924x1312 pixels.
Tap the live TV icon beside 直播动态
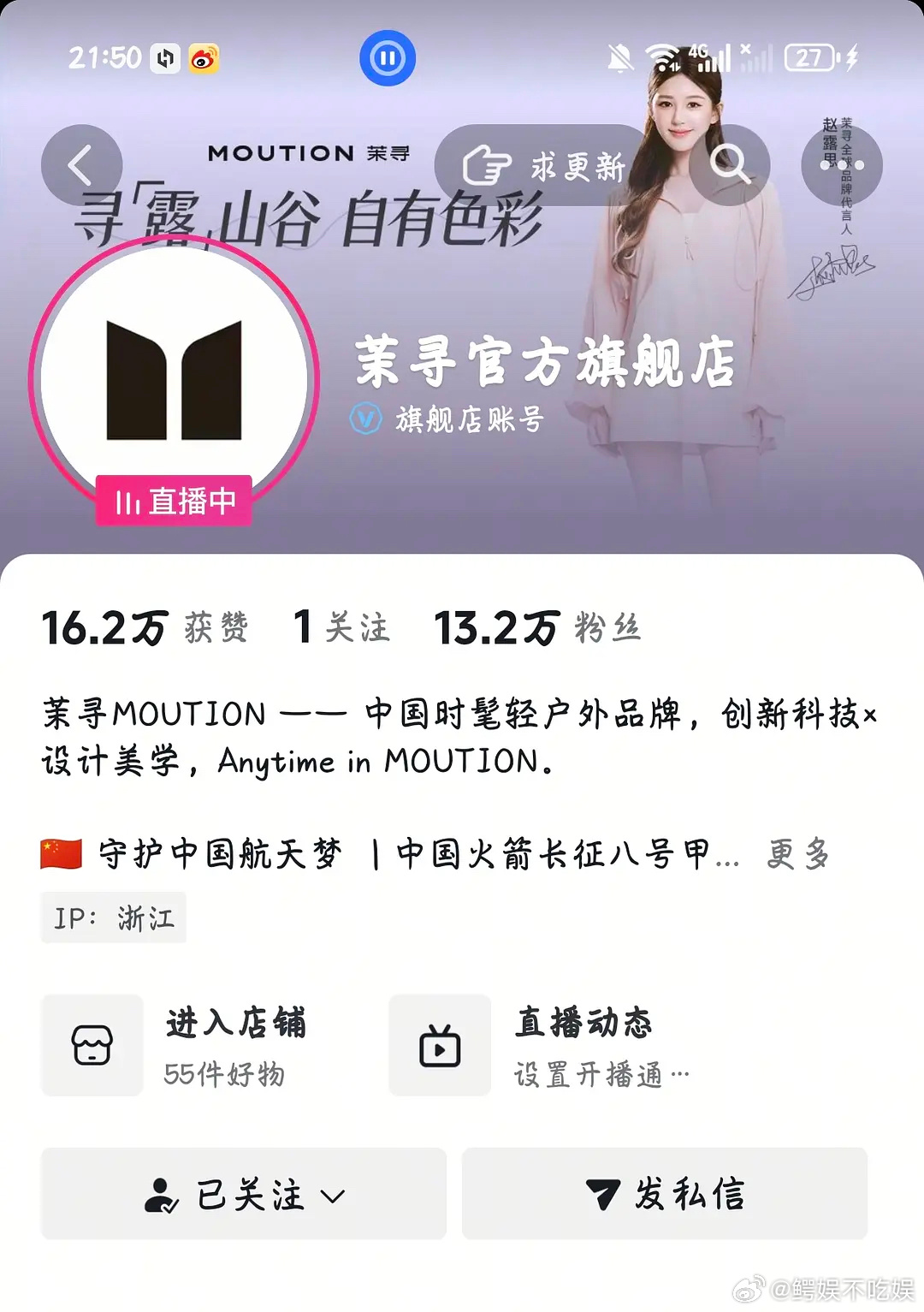(439, 1046)
